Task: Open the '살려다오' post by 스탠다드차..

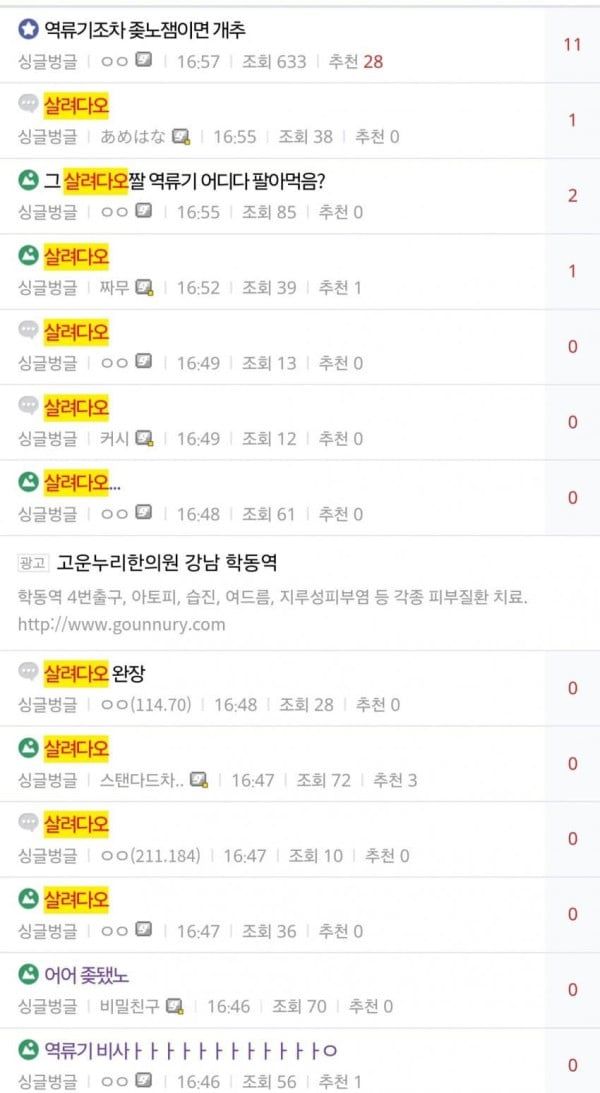Action: 76,748
